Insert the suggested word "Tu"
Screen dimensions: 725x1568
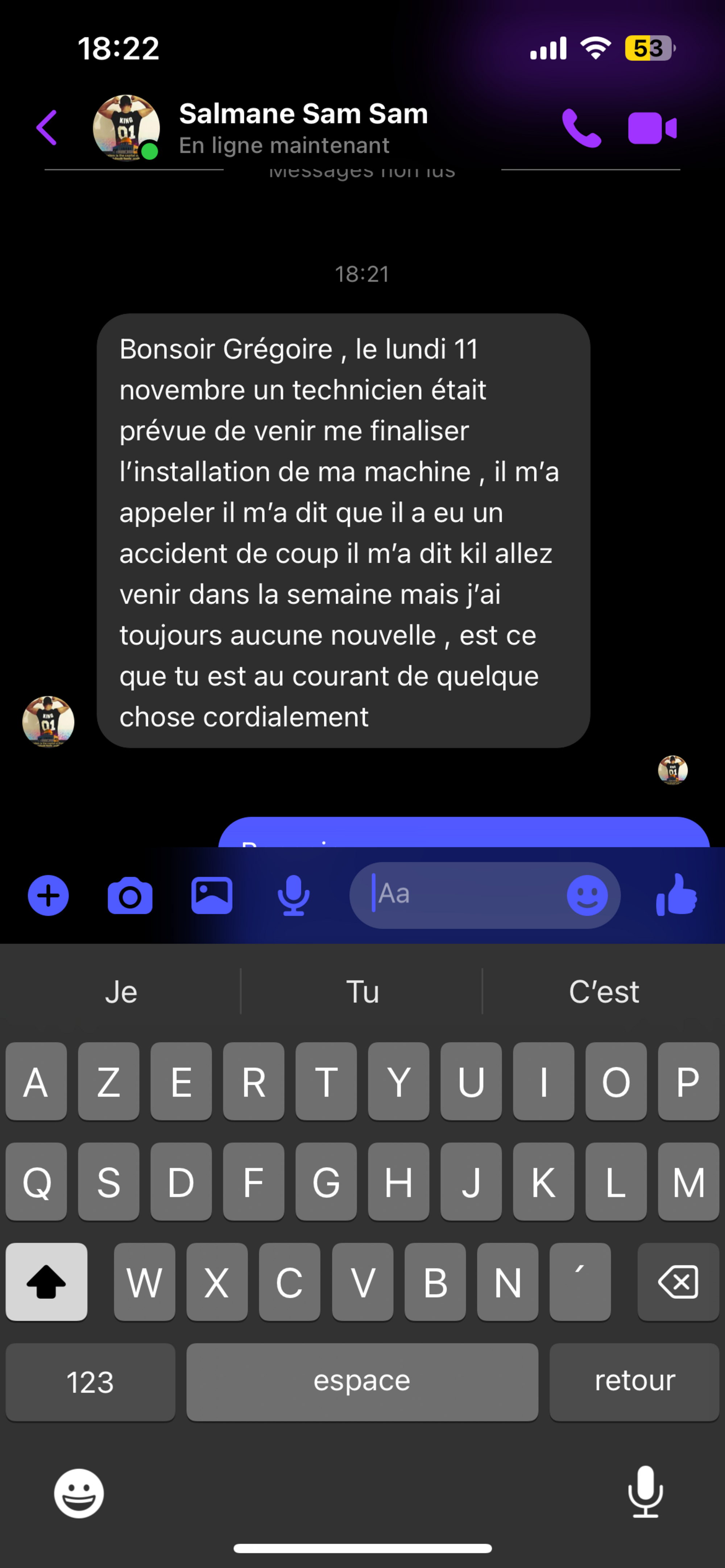pyautogui.click(x=362, y=992)
